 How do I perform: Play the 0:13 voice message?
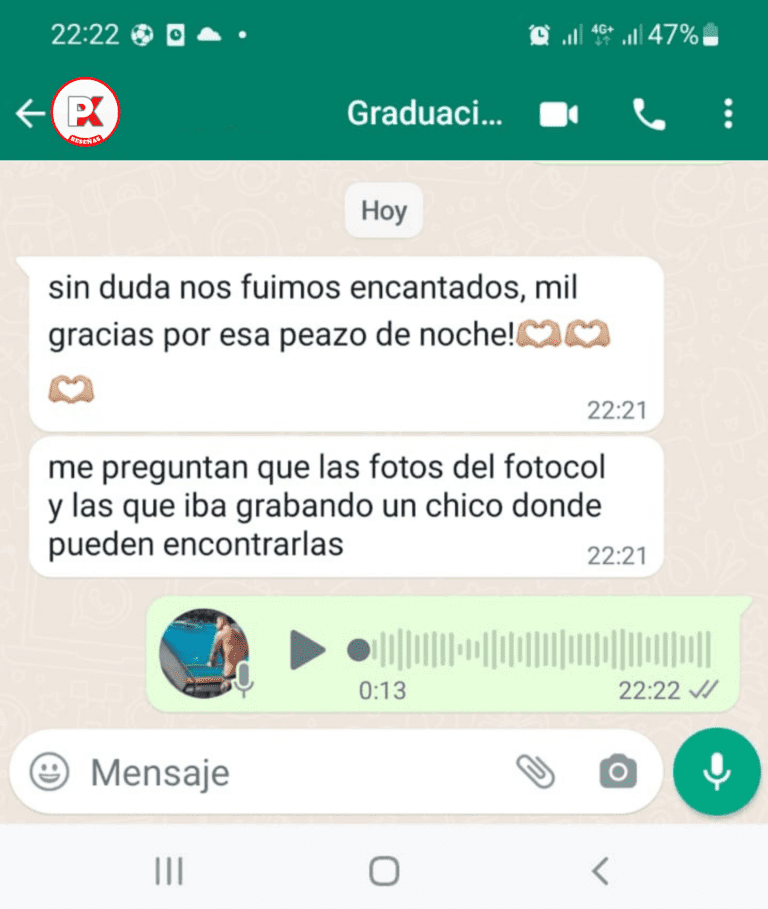[x=308, y=651]
